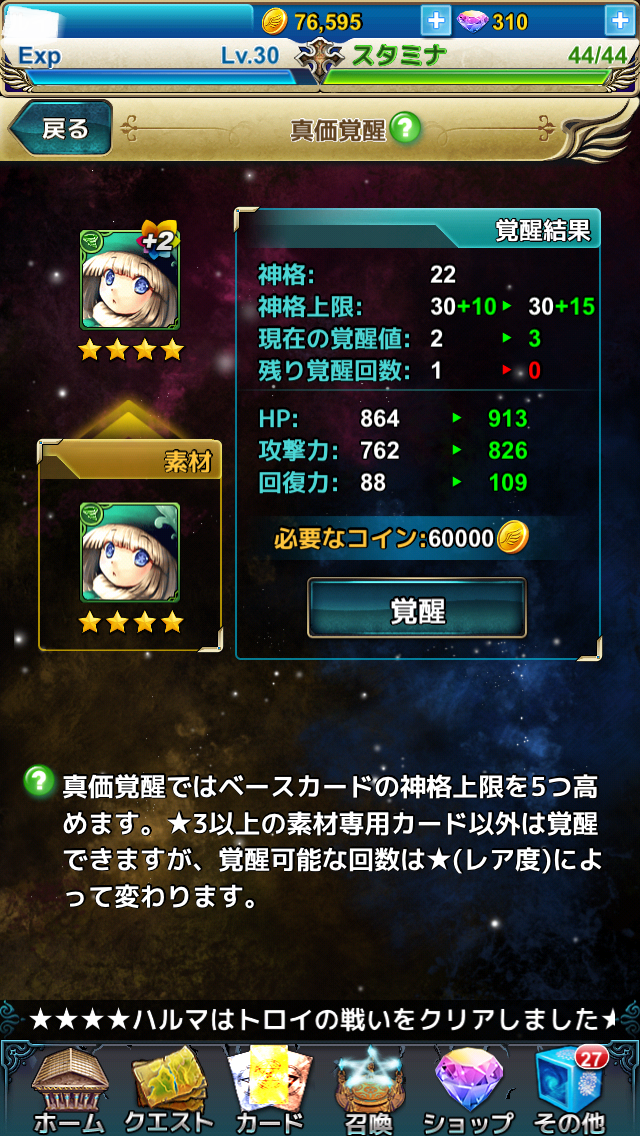640x1136 pixels.
Task: Open the カード tab
Action: [x=268, y=1088]
